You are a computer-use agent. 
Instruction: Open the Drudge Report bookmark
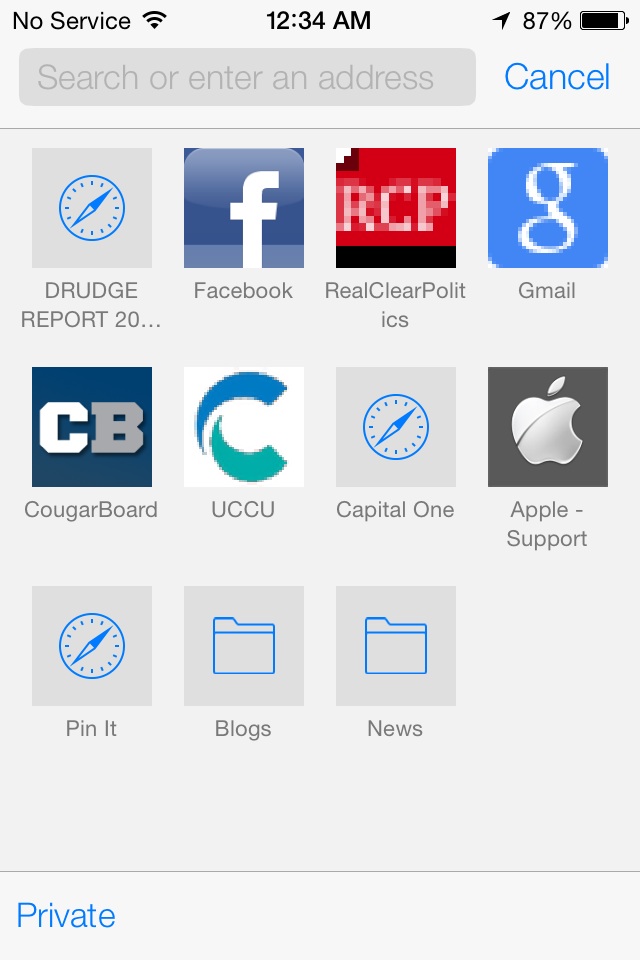[x=92, y=208]
